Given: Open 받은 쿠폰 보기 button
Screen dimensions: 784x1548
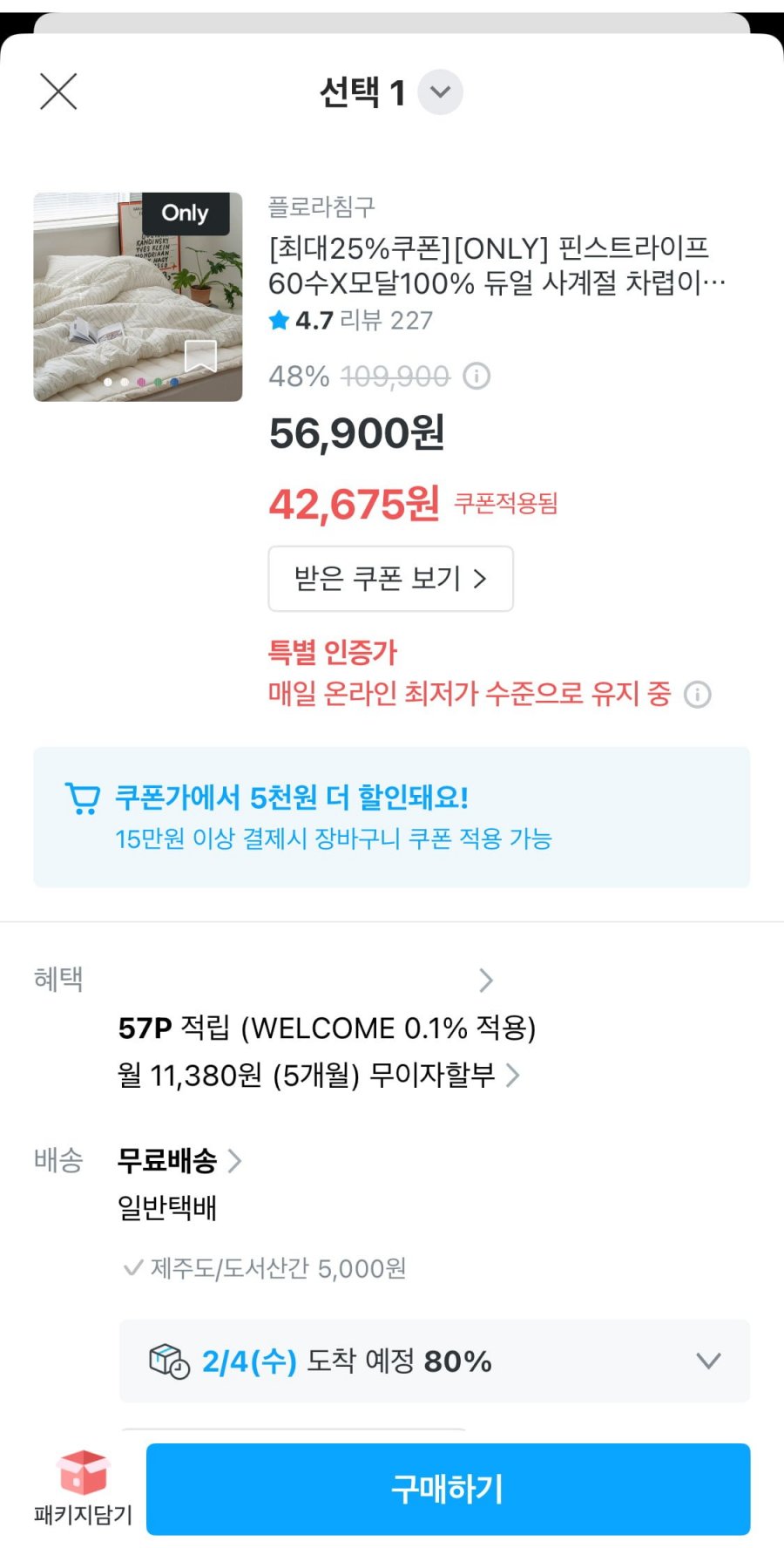Looking at the screenshot, I should pos(390,579).
